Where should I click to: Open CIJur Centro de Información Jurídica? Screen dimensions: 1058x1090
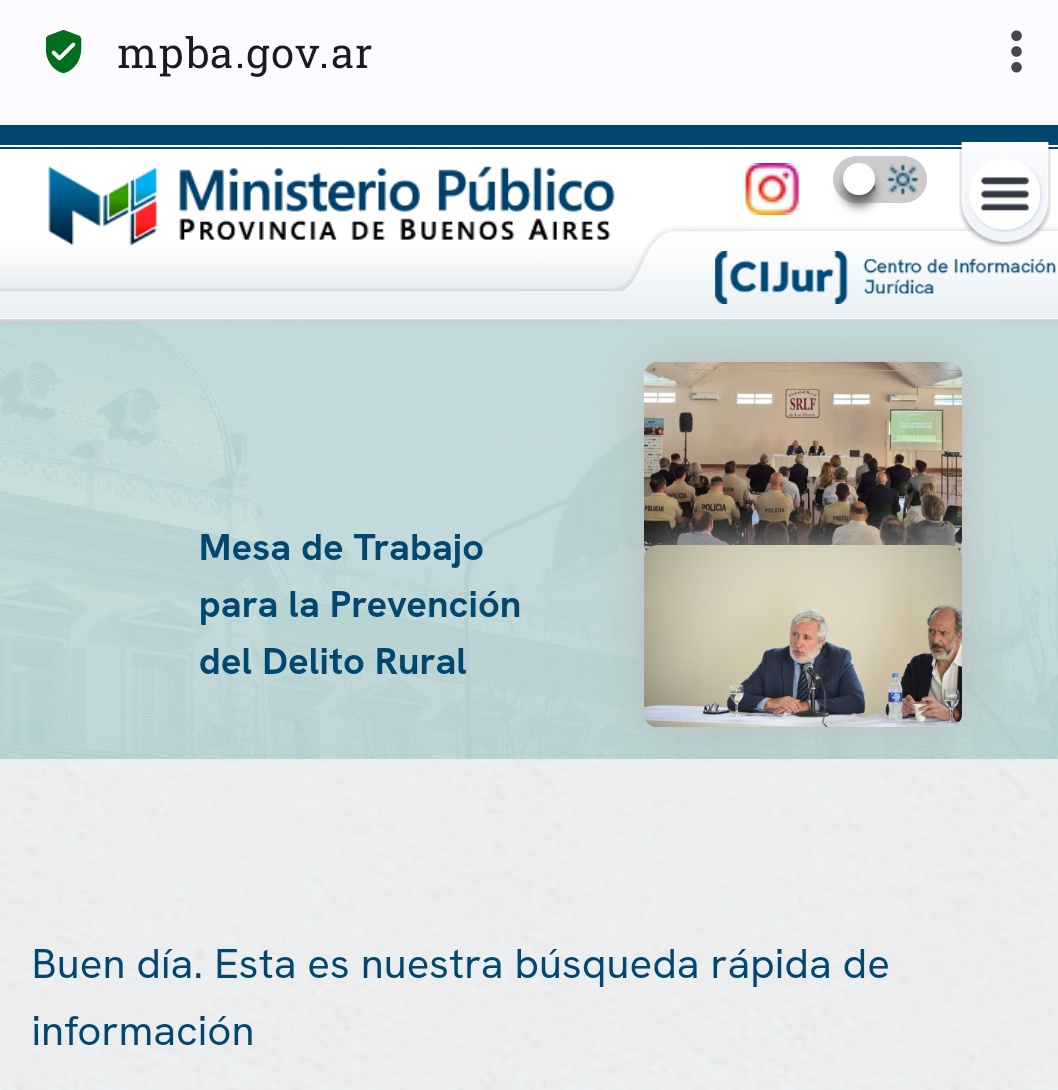click(884, 277)
